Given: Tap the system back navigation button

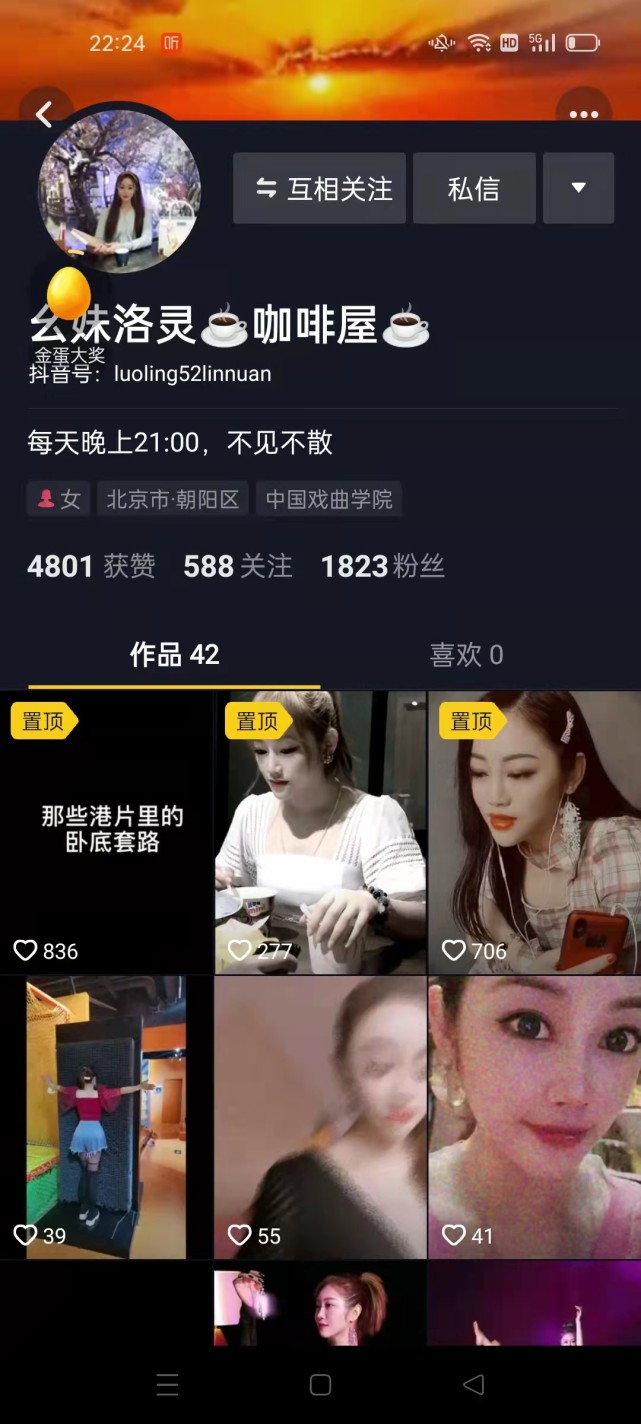Looking at the screenshot, I should (473, 1384).
